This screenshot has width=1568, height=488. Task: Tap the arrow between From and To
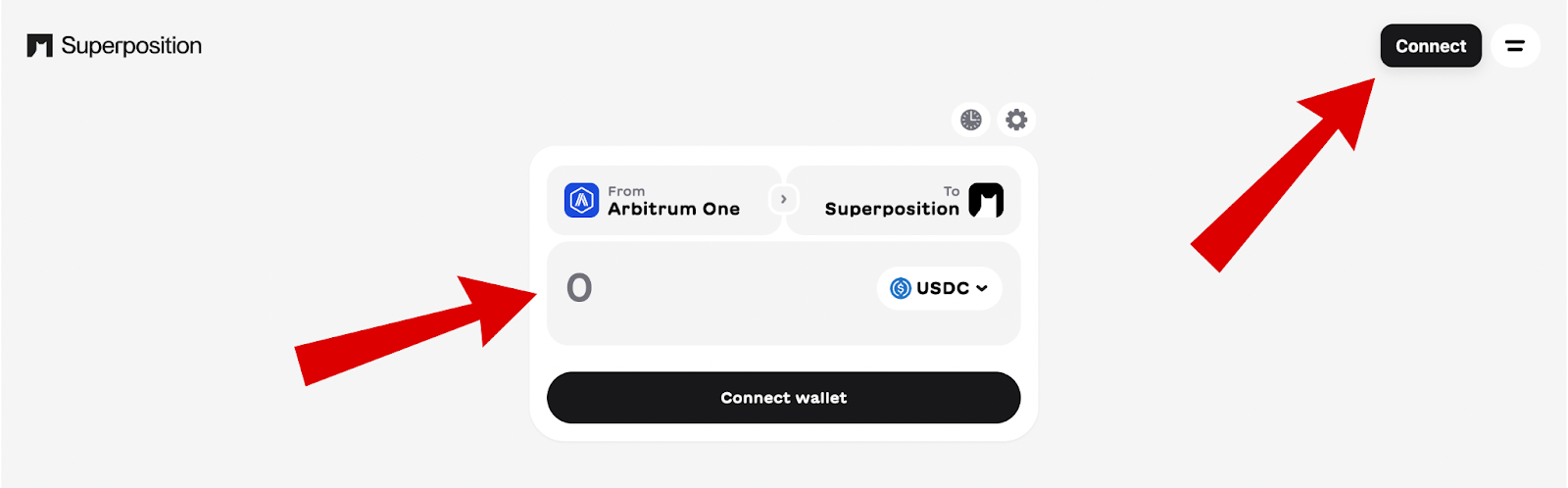tap(783, 199)
